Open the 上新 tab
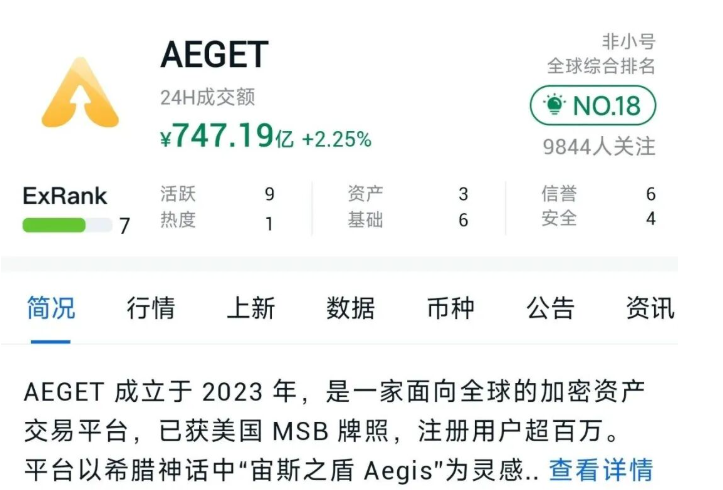723x490 pixels. [x=250, y=308]
